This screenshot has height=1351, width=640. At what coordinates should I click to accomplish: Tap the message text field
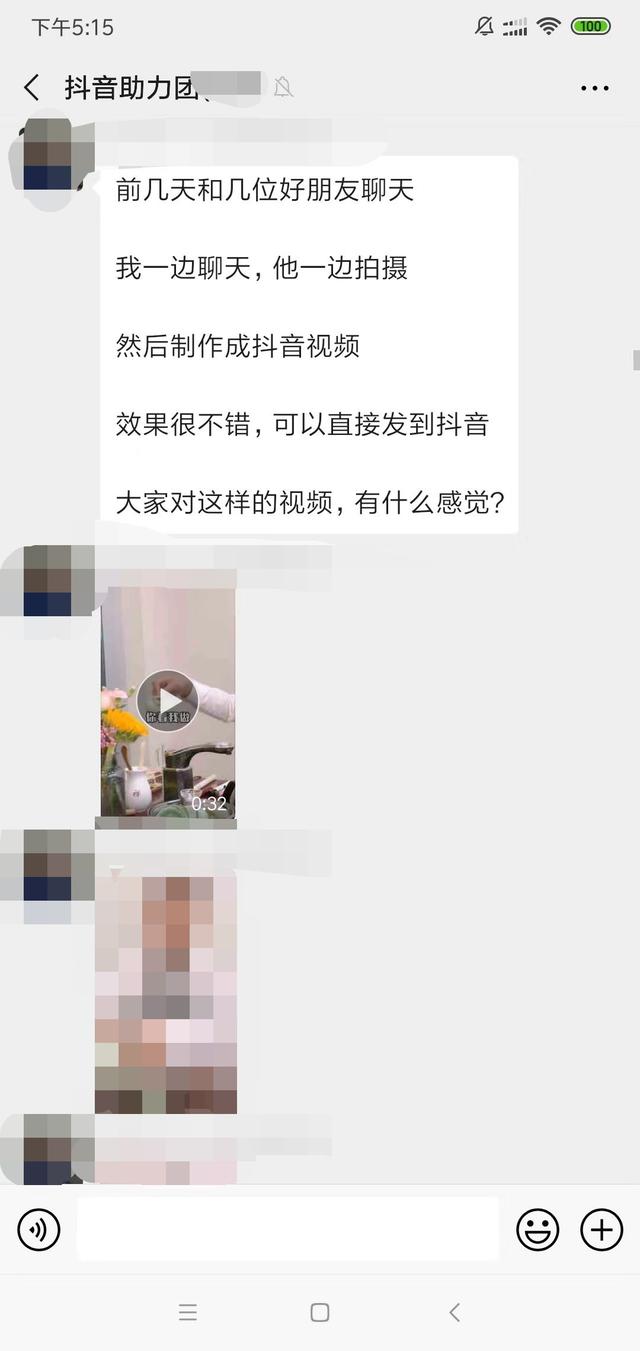pos(288,1229)
